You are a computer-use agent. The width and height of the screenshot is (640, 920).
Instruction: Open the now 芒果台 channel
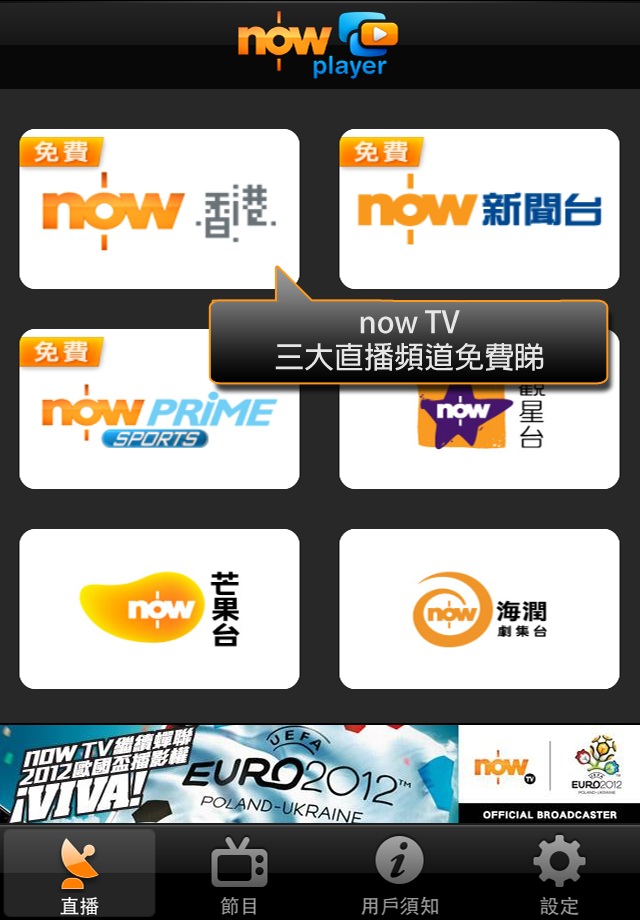point(159,608)
